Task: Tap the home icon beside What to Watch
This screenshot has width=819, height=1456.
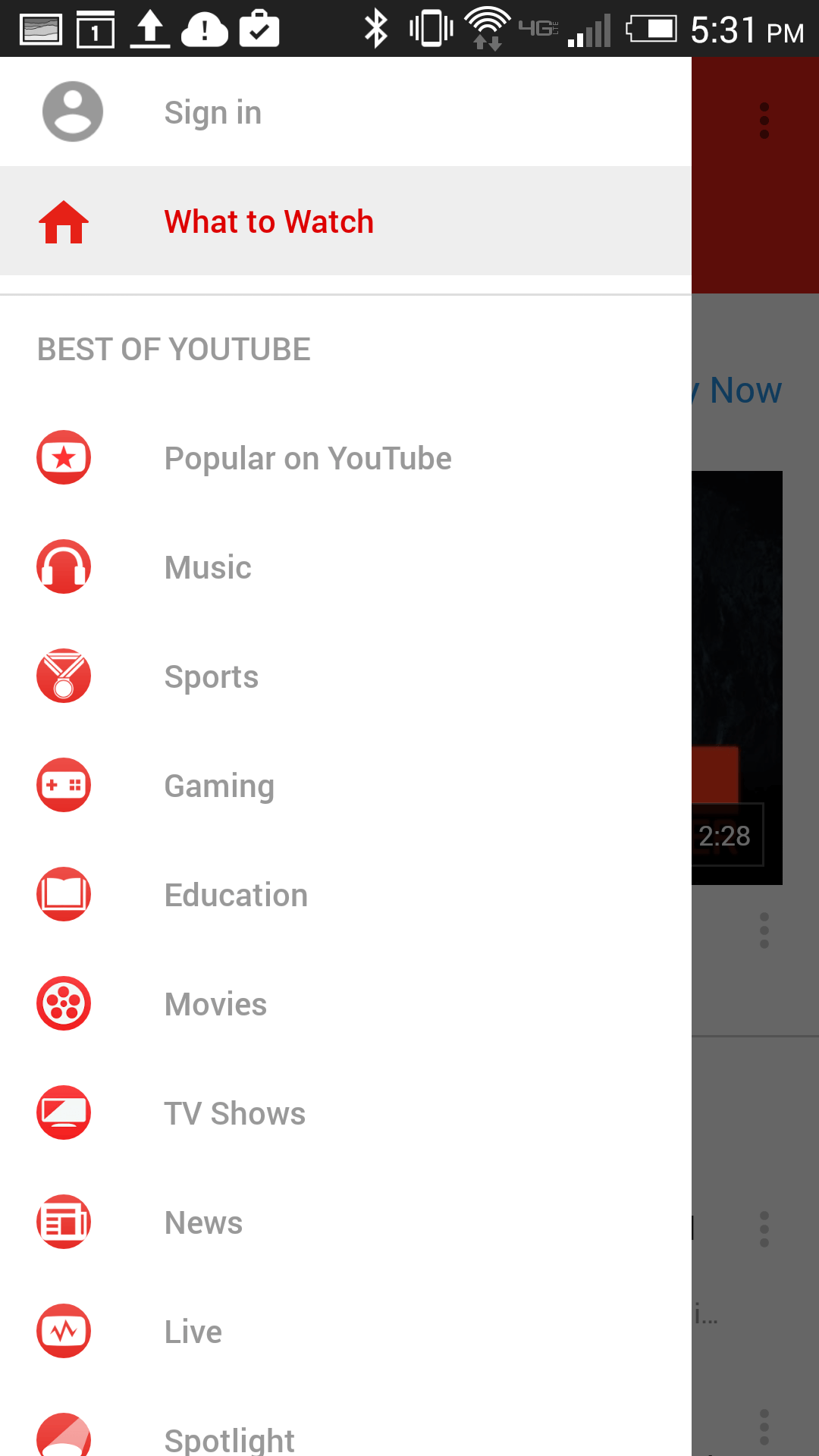Action: click(64, 221)
